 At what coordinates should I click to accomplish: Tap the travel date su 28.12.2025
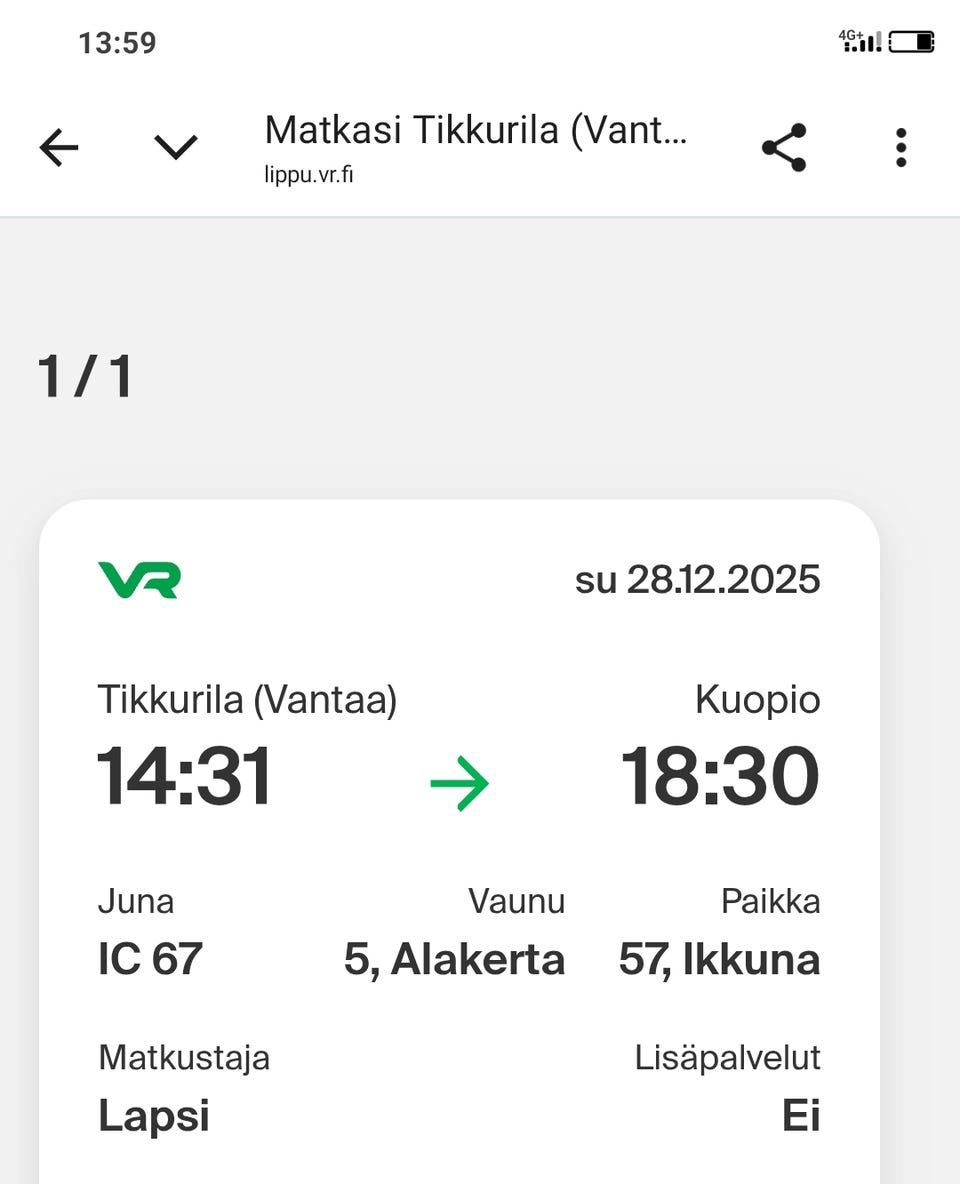697,579
